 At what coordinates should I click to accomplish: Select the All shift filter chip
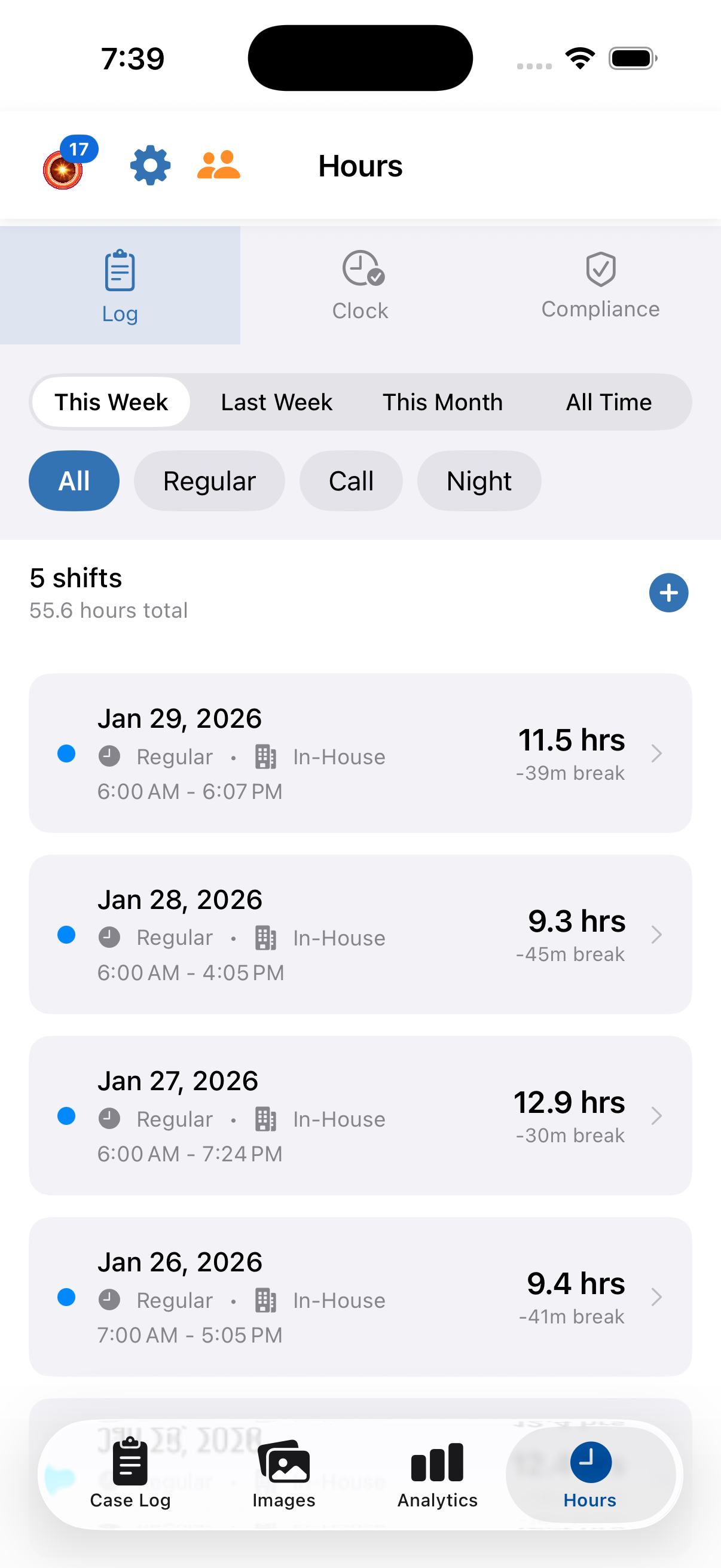pos(74,481)
